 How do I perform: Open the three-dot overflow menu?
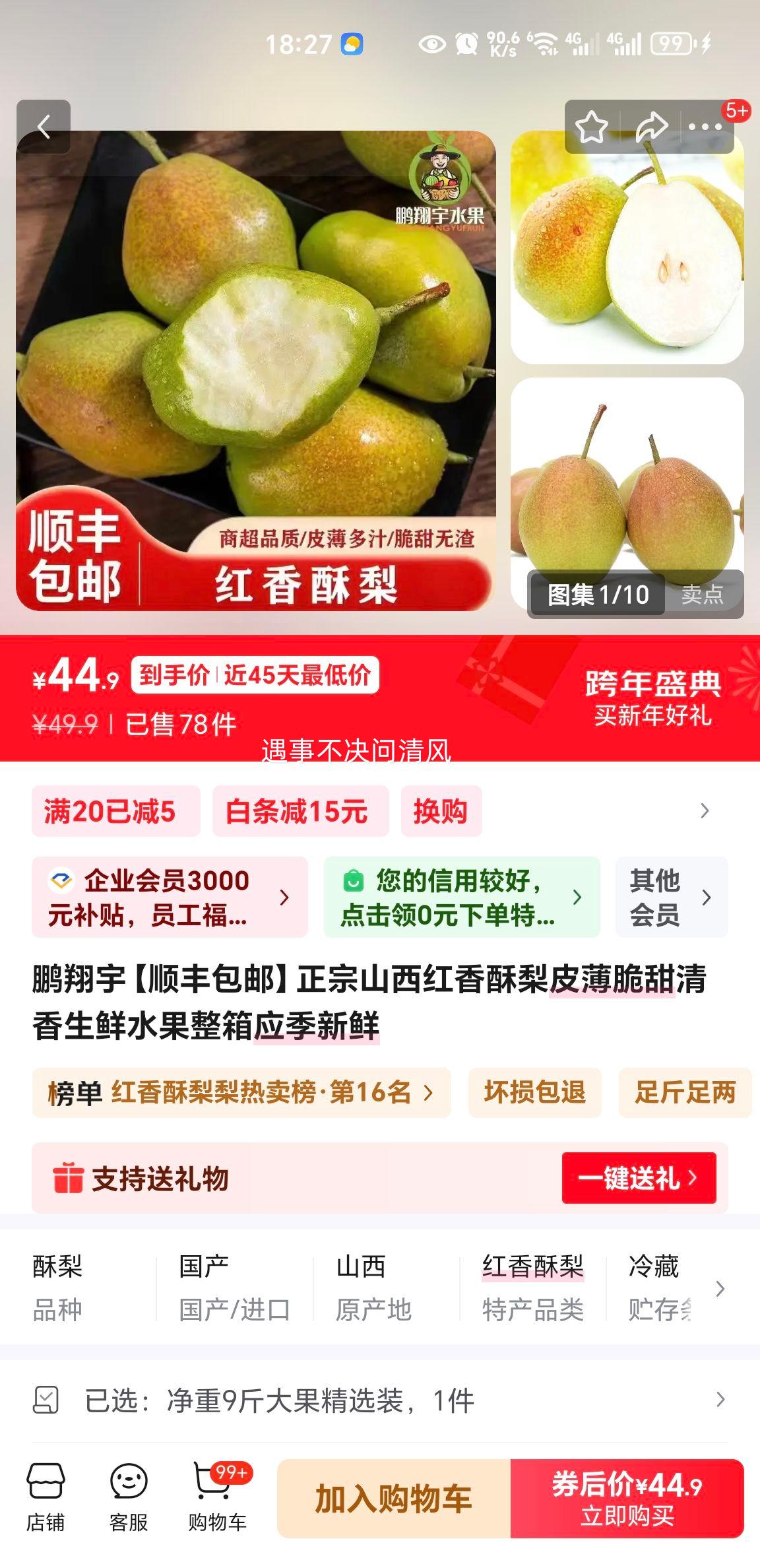click(705, 127)
